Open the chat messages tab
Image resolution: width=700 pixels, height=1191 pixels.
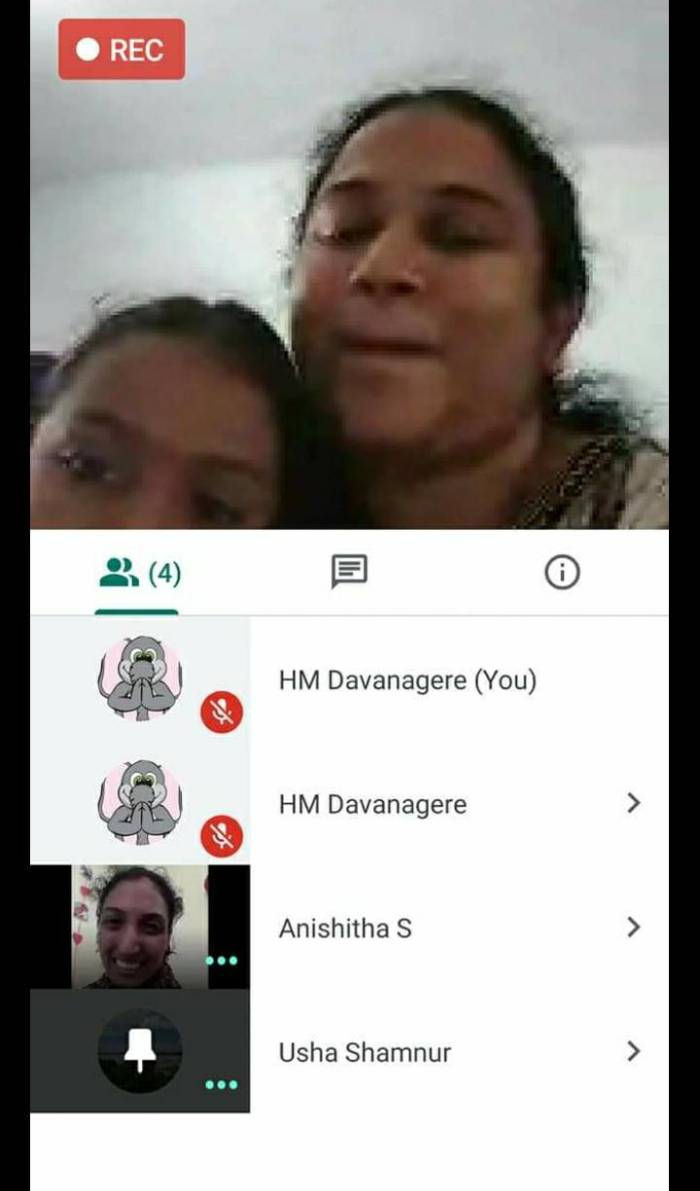(349, 572)
